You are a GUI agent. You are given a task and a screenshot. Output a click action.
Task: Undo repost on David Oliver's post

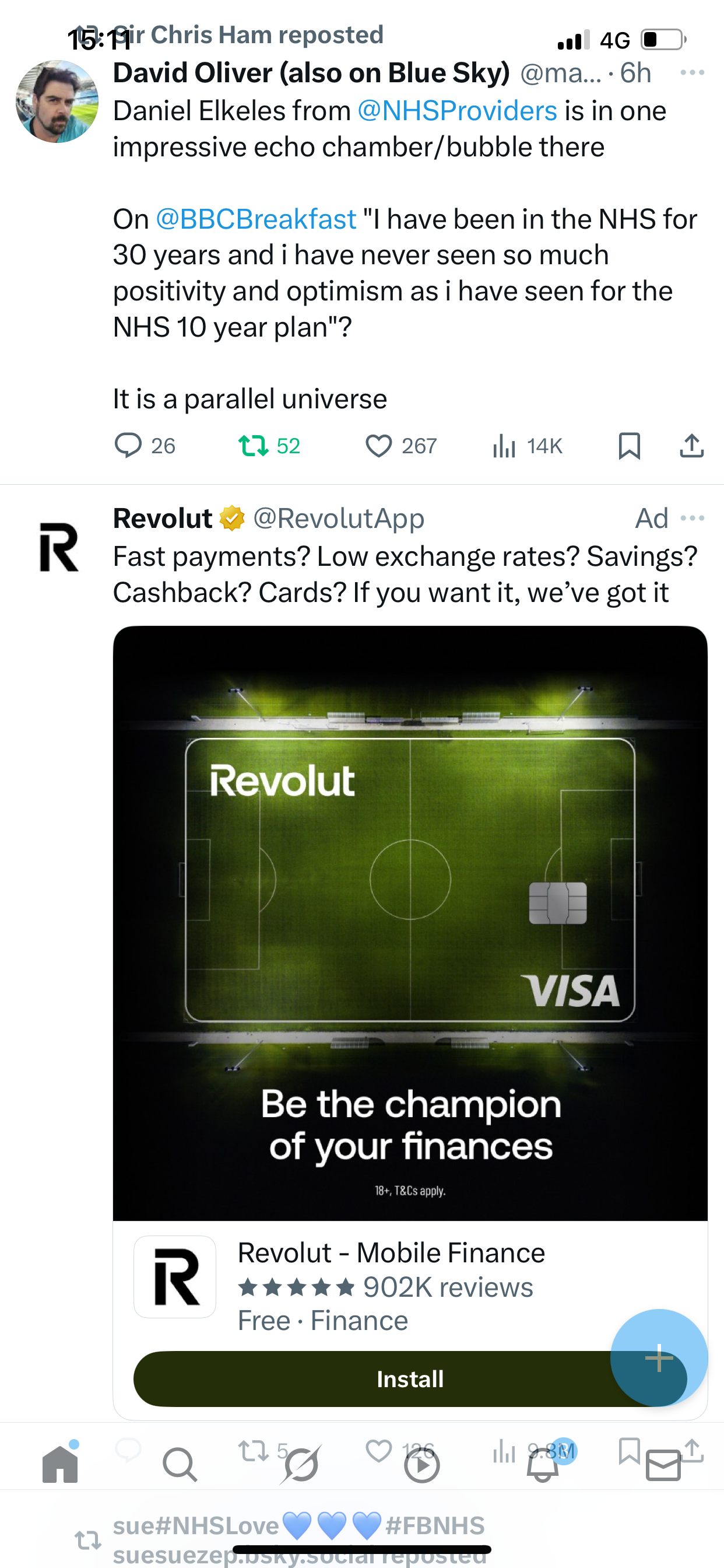254,446
